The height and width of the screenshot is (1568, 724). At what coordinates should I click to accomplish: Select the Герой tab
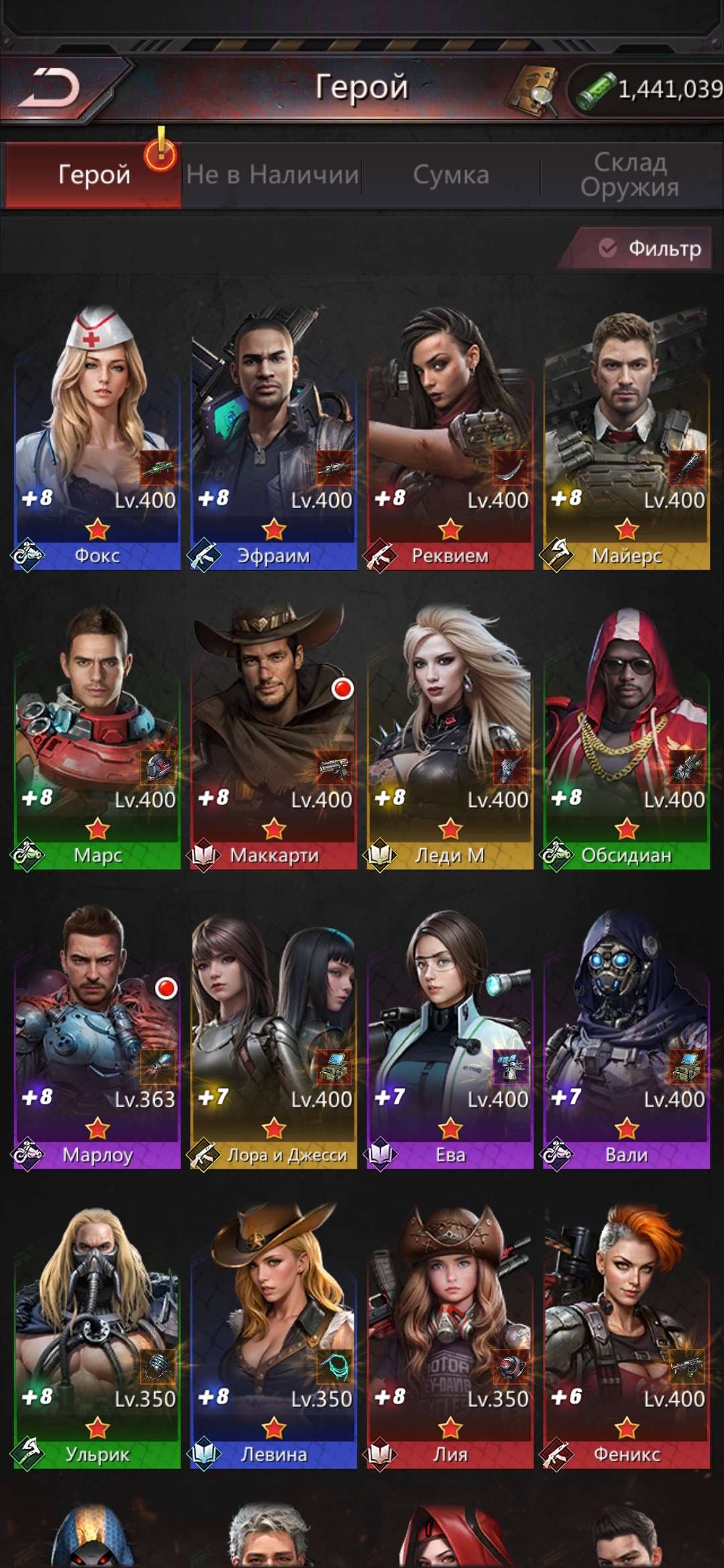94,175
